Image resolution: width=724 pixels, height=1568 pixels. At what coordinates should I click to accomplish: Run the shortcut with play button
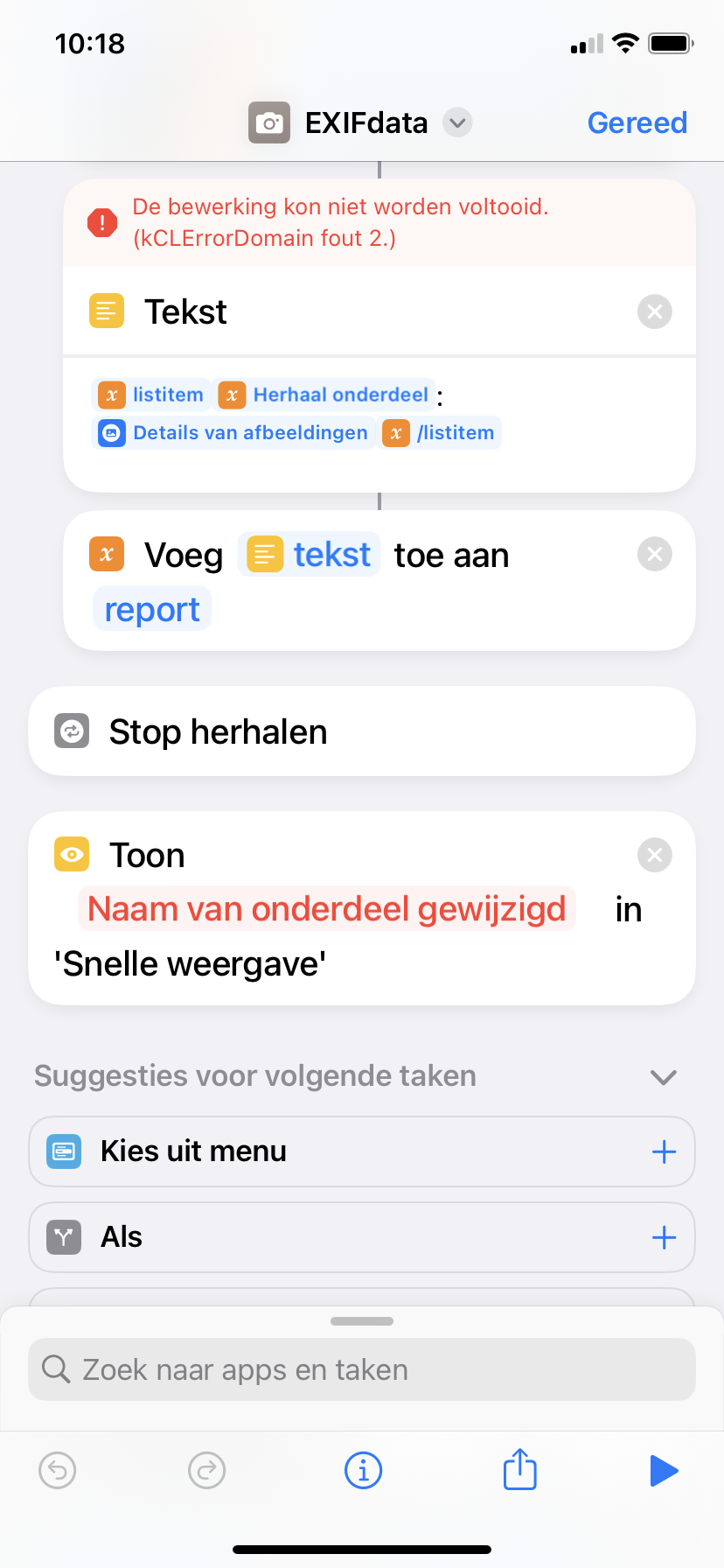664,1470
